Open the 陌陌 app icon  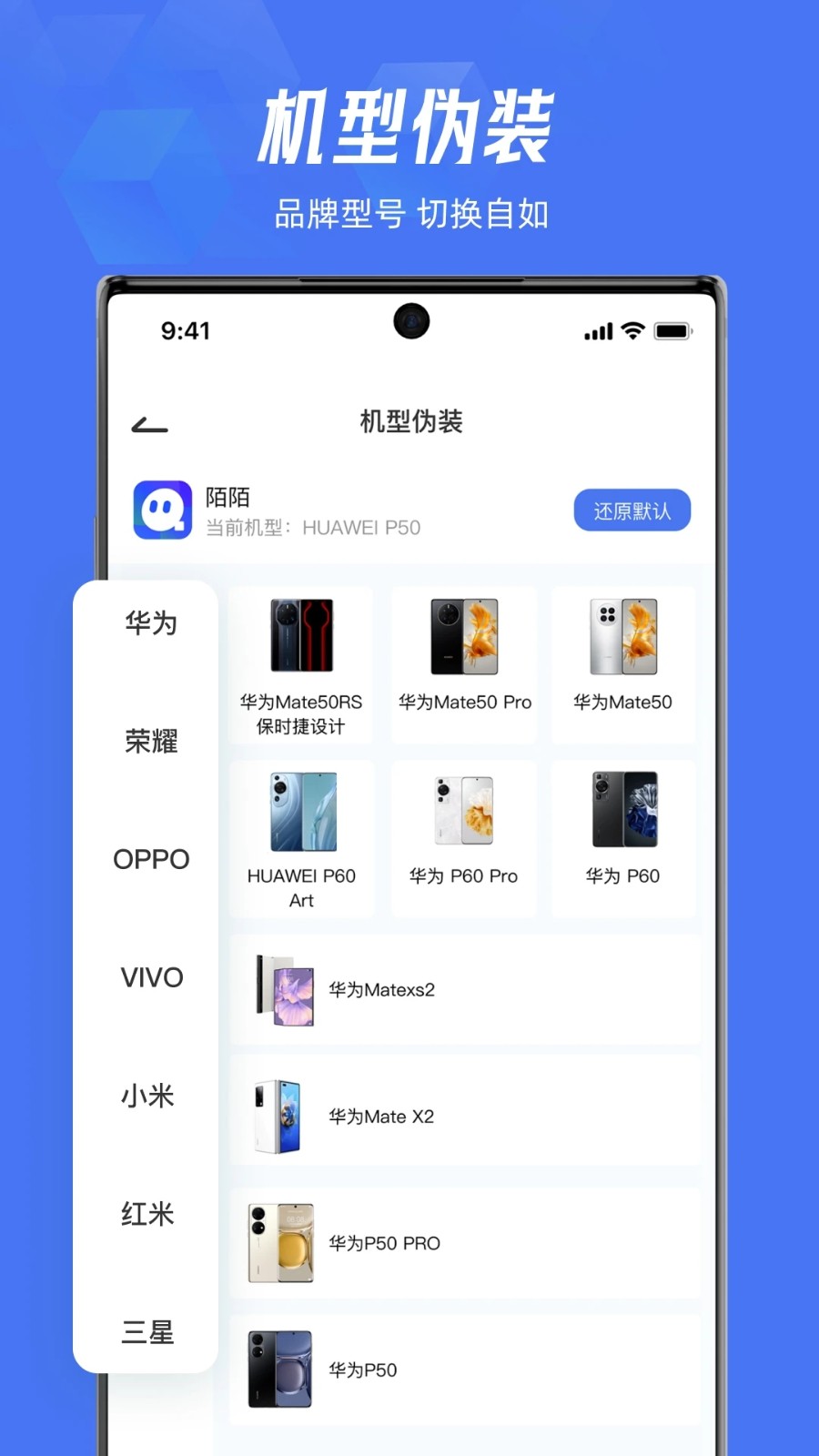click(x=160, y=510)
